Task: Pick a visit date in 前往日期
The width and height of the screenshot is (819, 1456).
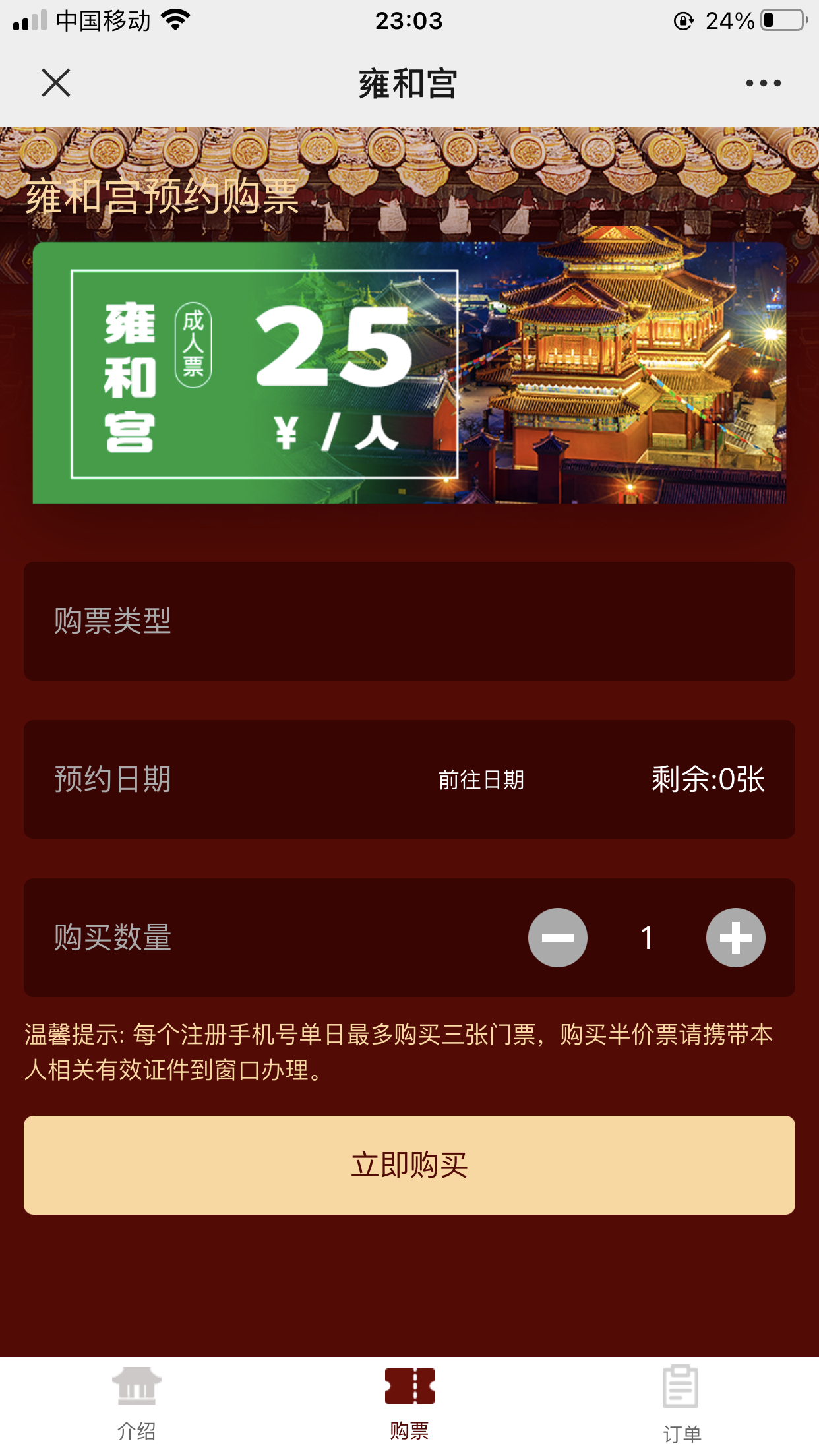Action: 481,779
